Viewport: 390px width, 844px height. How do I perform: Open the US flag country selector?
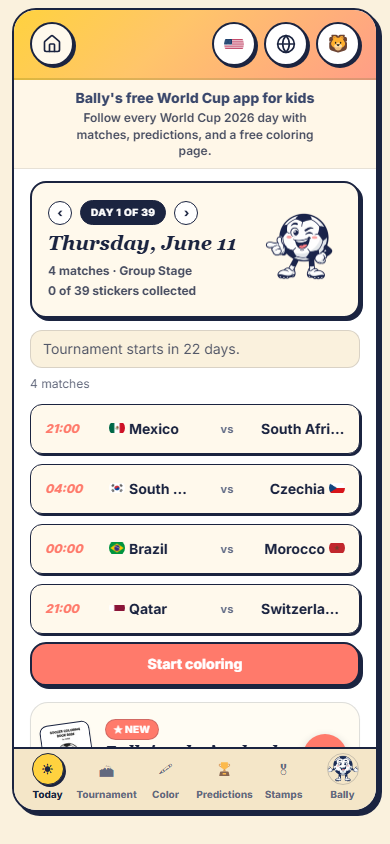[233, 44]
